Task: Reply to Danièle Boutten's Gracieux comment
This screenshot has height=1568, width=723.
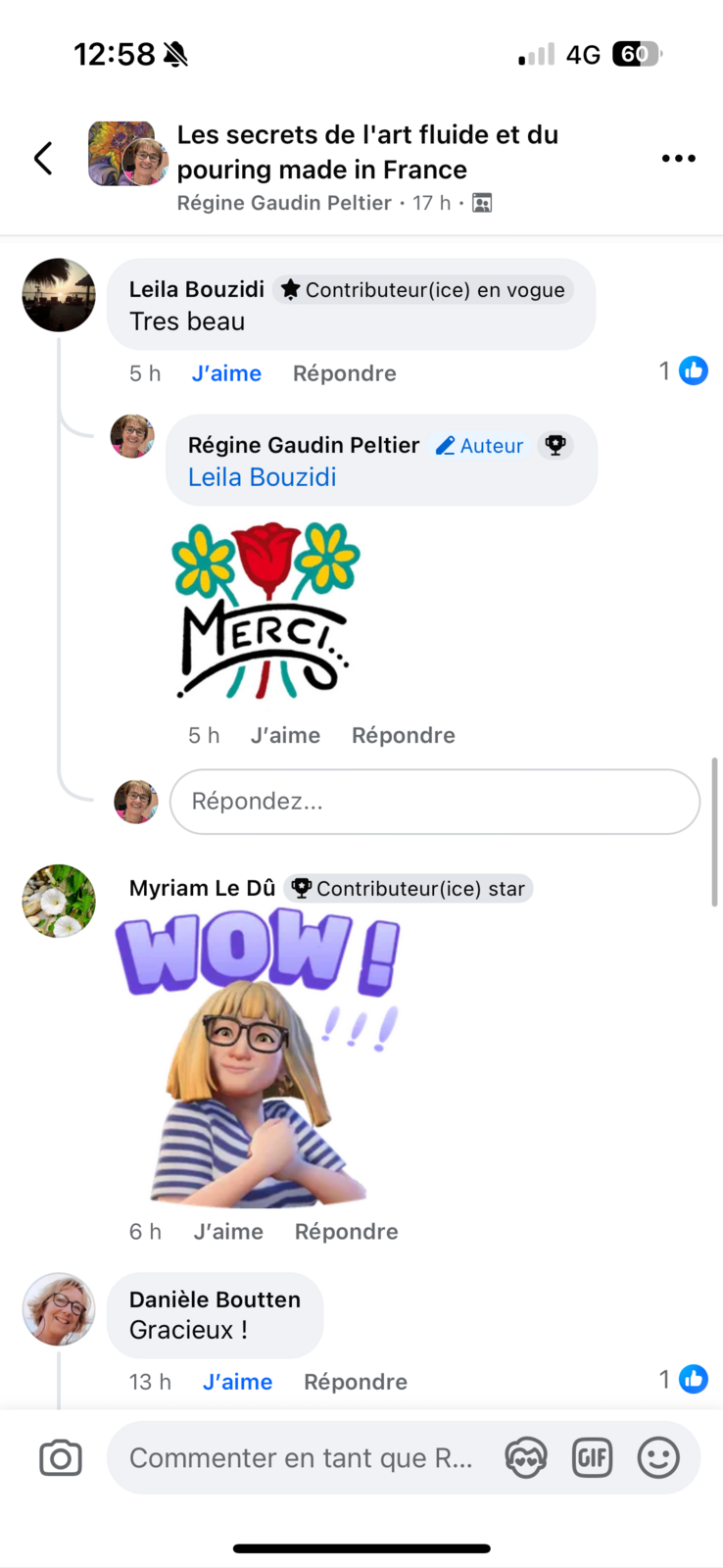Action: click(x=355, y=1382)
